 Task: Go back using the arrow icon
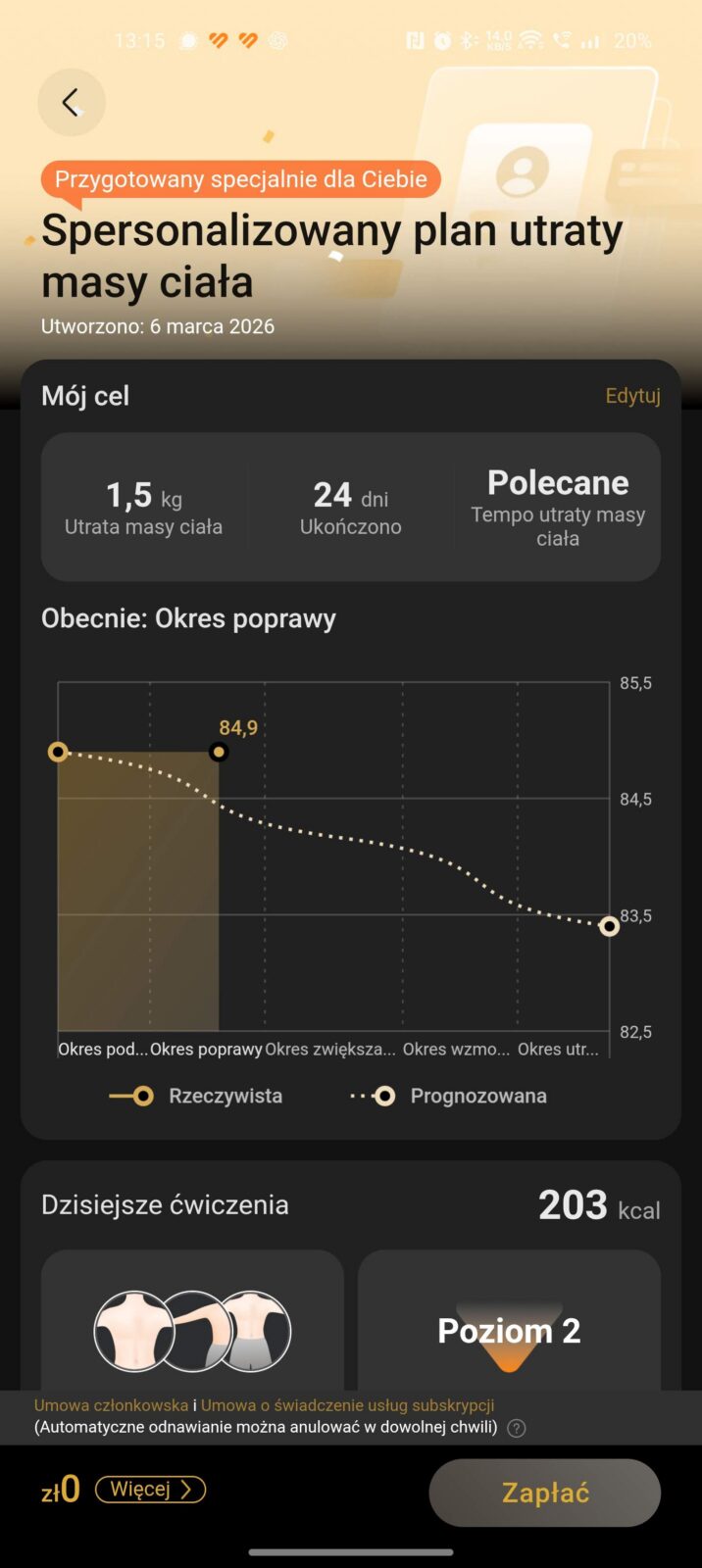[71, 103]
